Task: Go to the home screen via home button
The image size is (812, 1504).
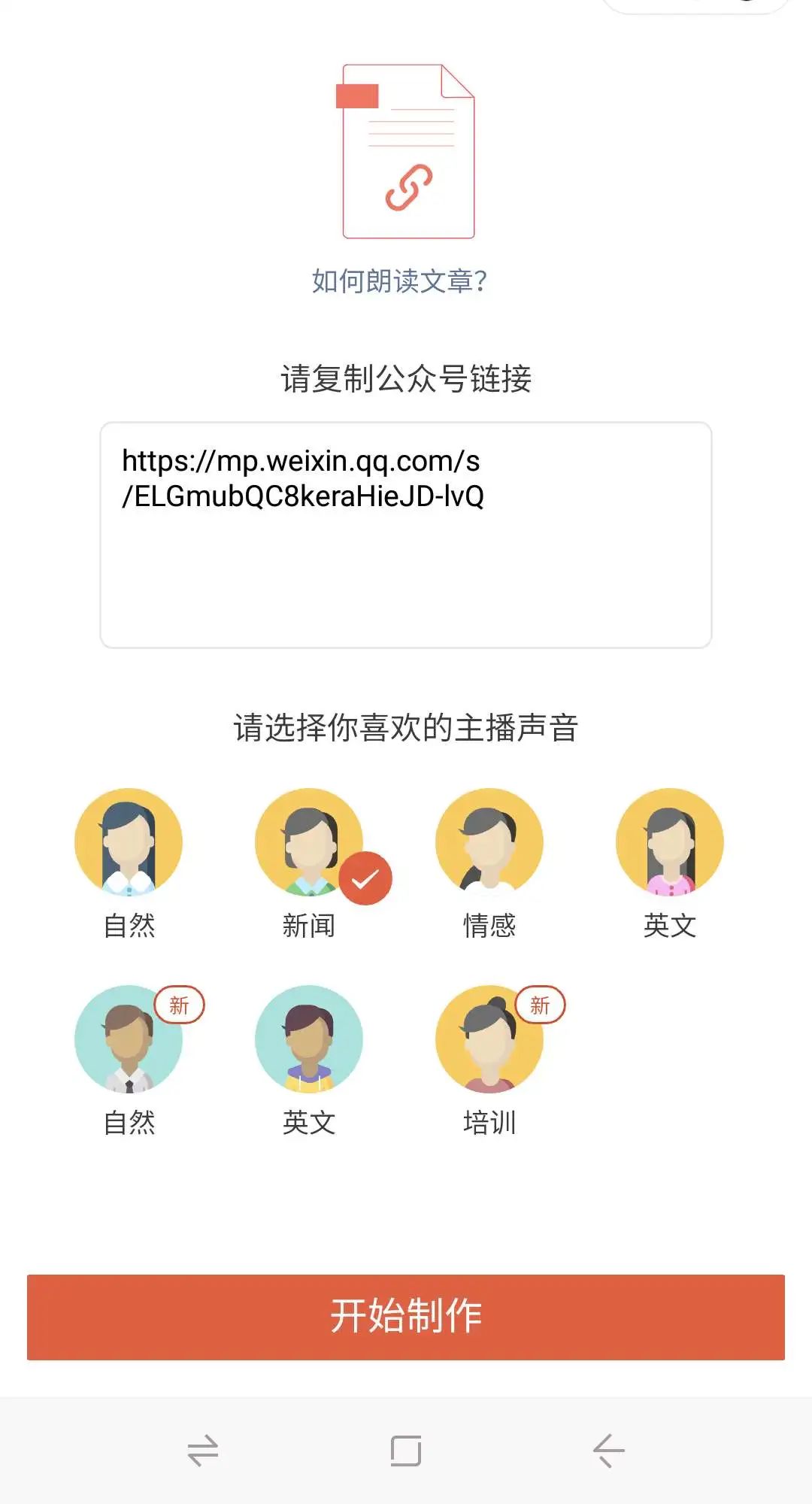Action: click(406, 1451)
